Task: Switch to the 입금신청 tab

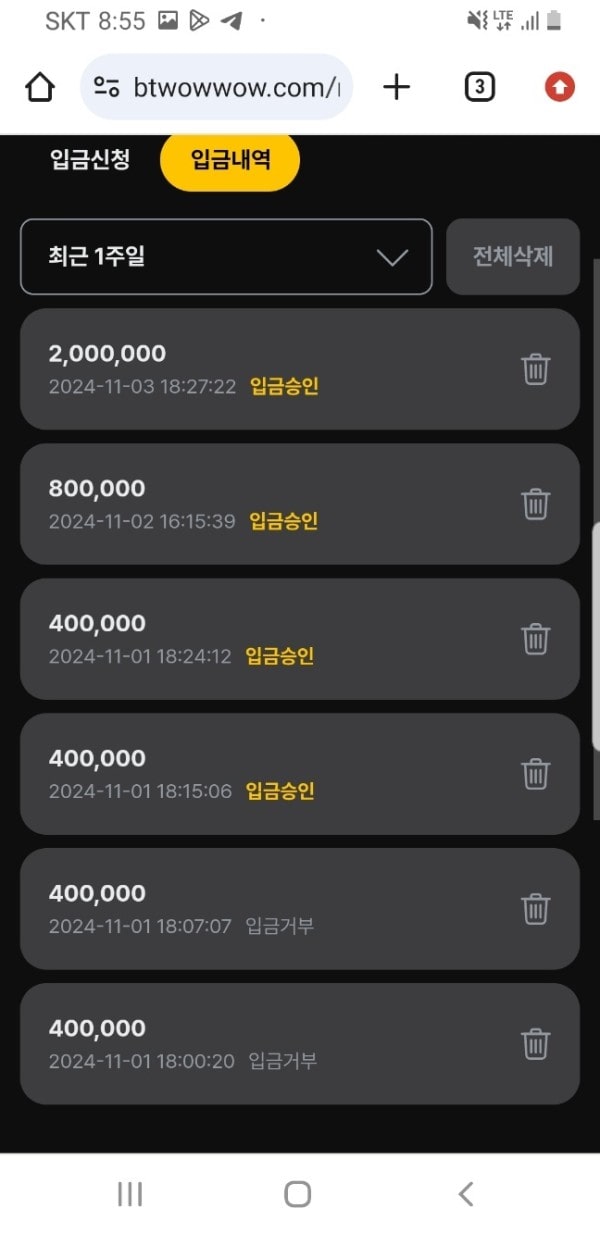Action: coord(90,160)
